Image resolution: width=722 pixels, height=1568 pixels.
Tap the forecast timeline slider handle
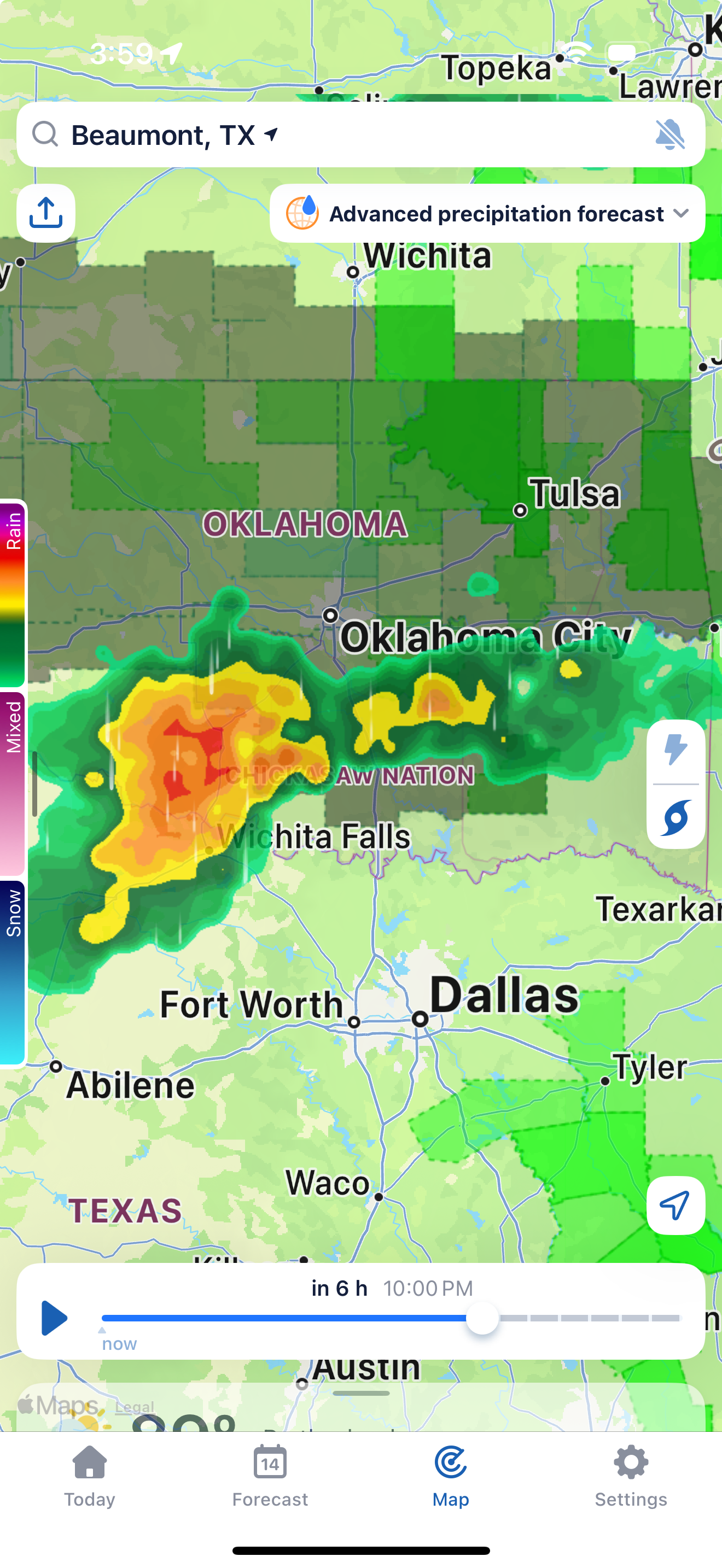tap(482, 1319)
